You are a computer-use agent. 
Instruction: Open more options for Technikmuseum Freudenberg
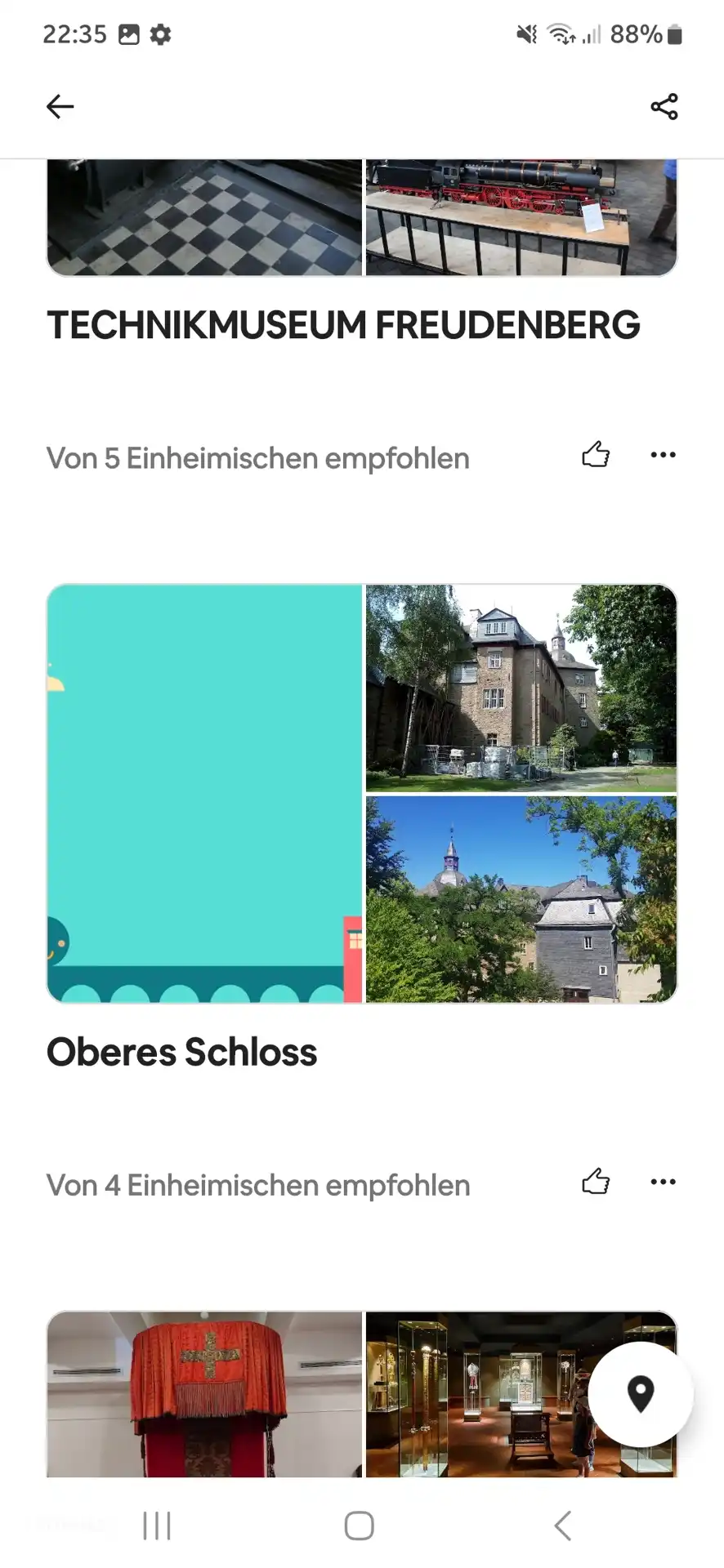(x=663, y=455)
